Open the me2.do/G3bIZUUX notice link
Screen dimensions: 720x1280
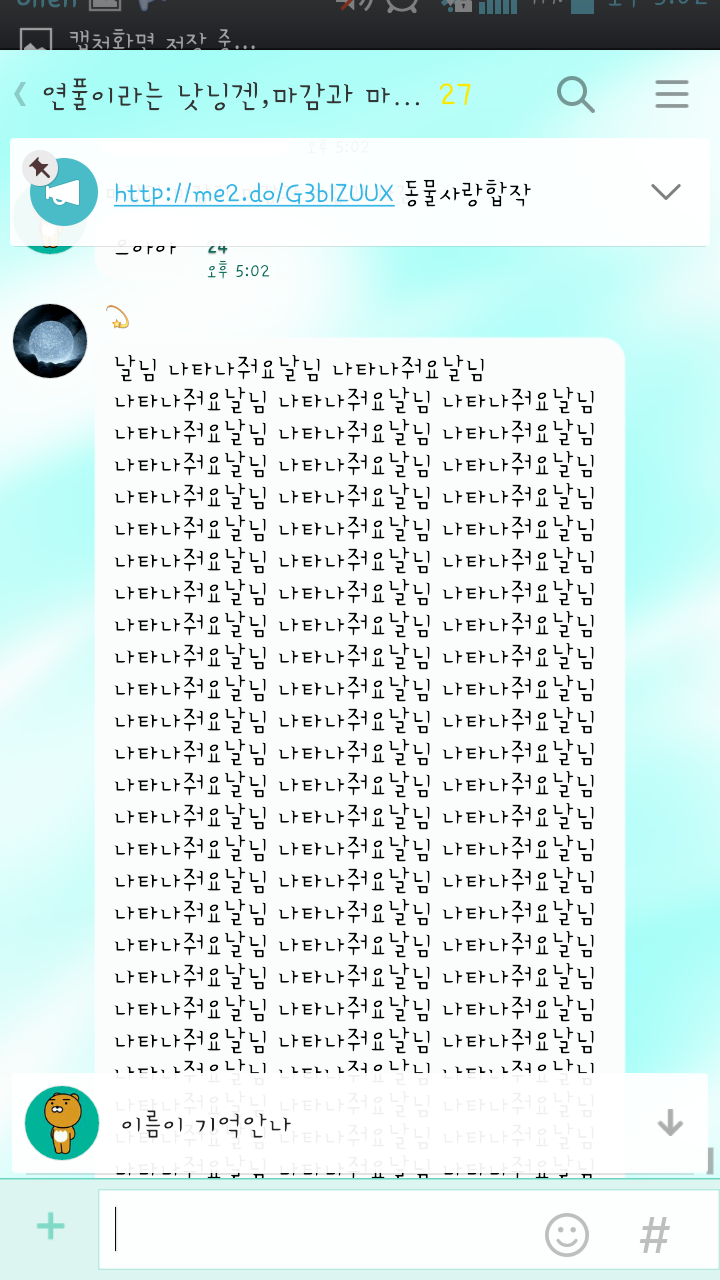pyautogui.click(x=254, y=194)
